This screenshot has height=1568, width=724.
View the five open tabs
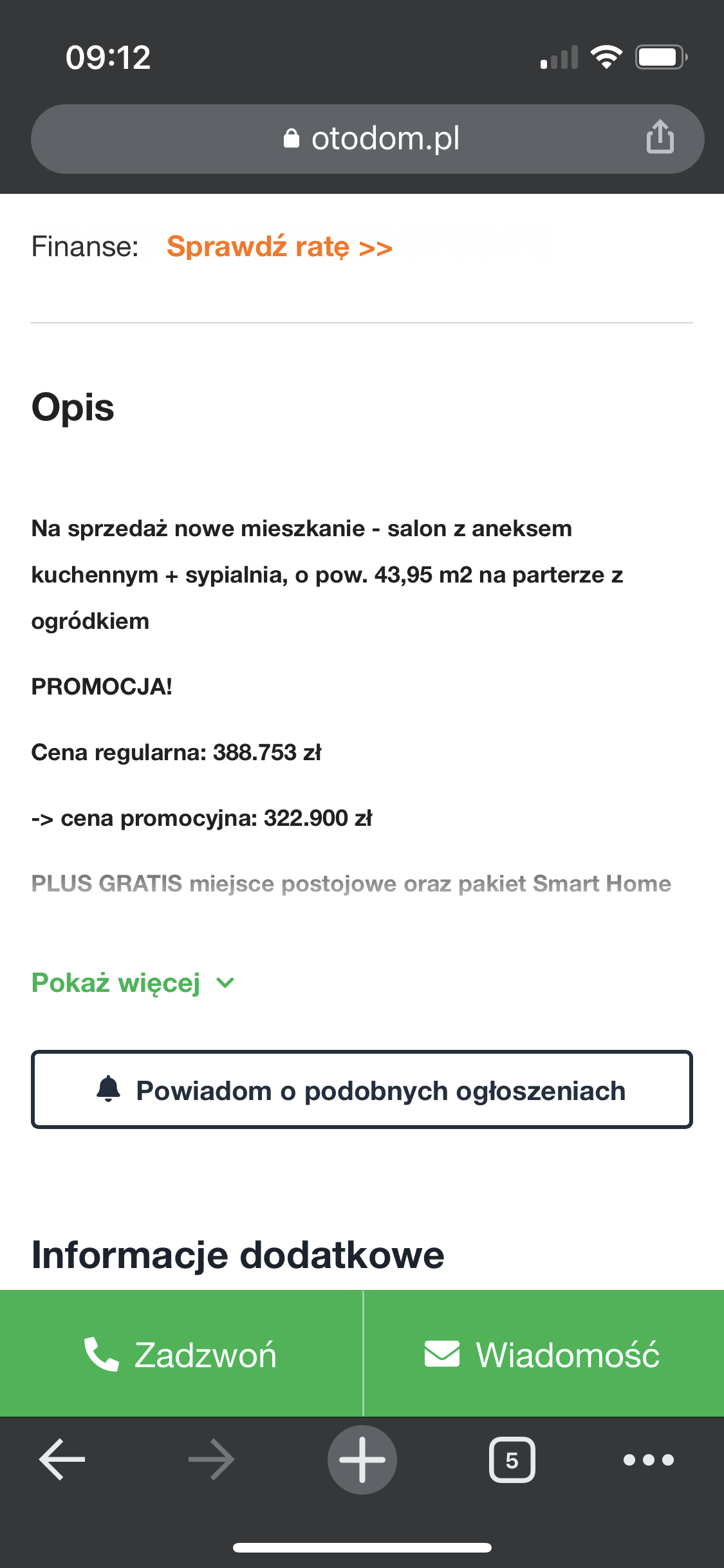512,1460
